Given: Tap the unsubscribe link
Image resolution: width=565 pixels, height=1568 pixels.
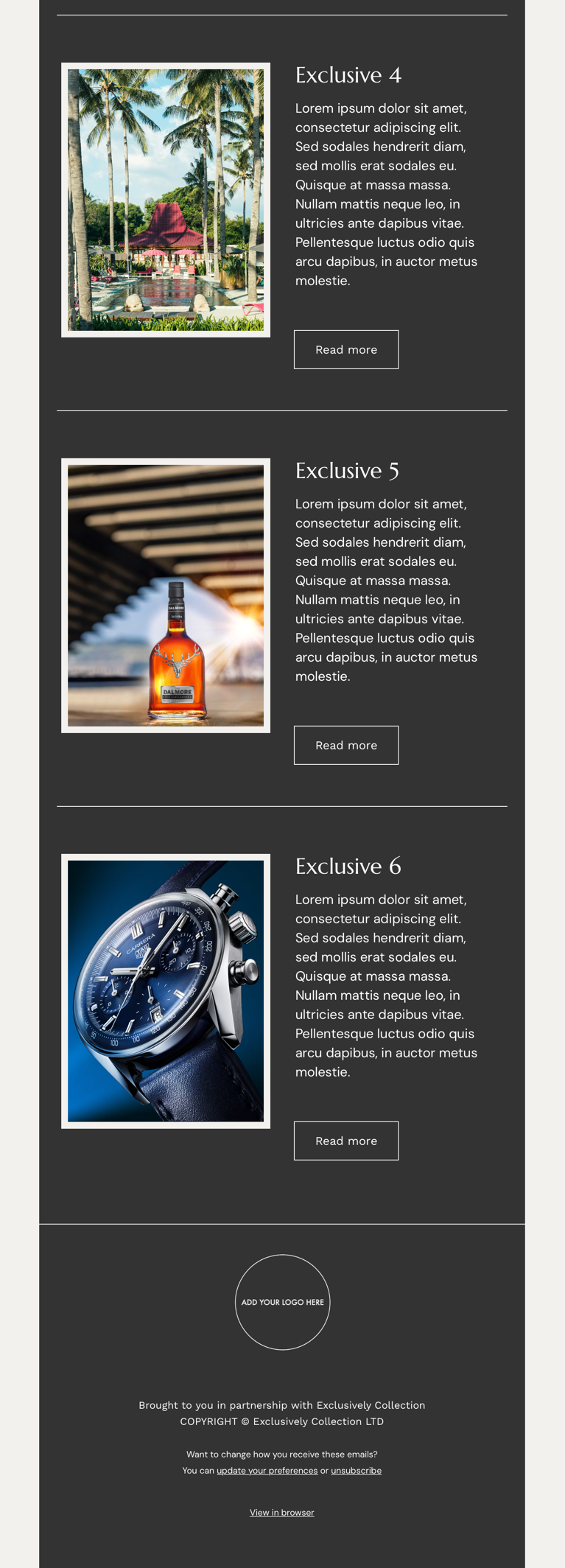Looking at the screenshot, I should tap(356, 1470).
